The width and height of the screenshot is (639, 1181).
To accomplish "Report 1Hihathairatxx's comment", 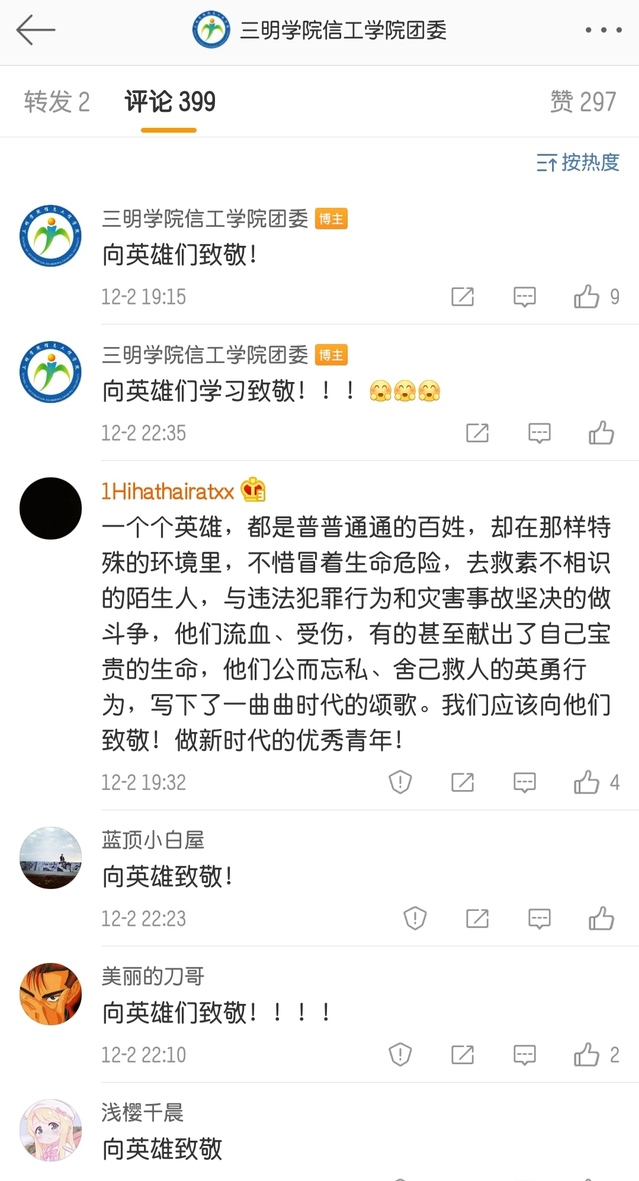I will tap(400, 782).
